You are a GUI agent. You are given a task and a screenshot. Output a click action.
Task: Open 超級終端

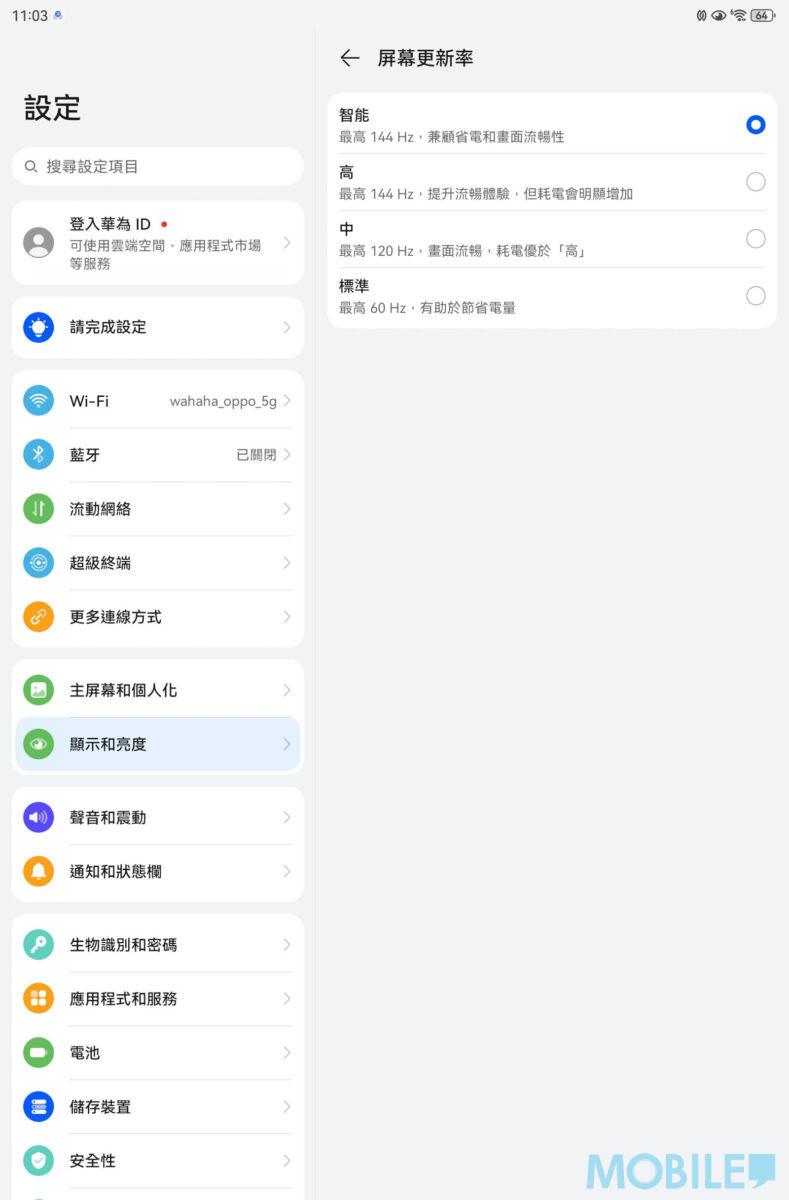tap(157, 563)
